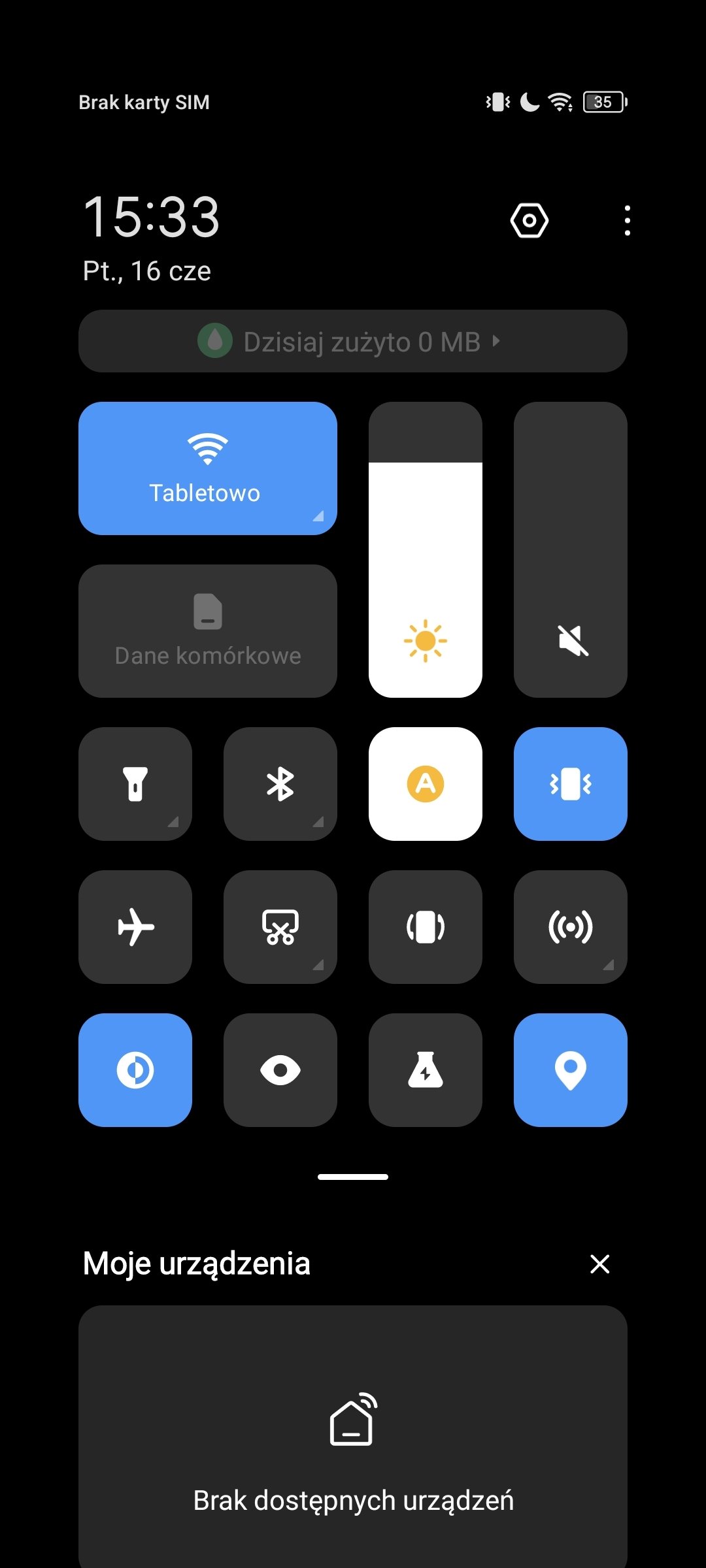Tap the brightness slider
This screenshot has width=706, height=1568.
point(426,549)
